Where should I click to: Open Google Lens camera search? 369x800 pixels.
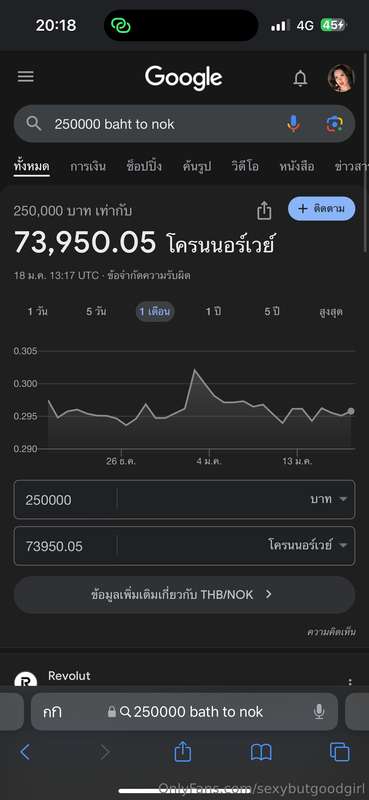point(334,123)
